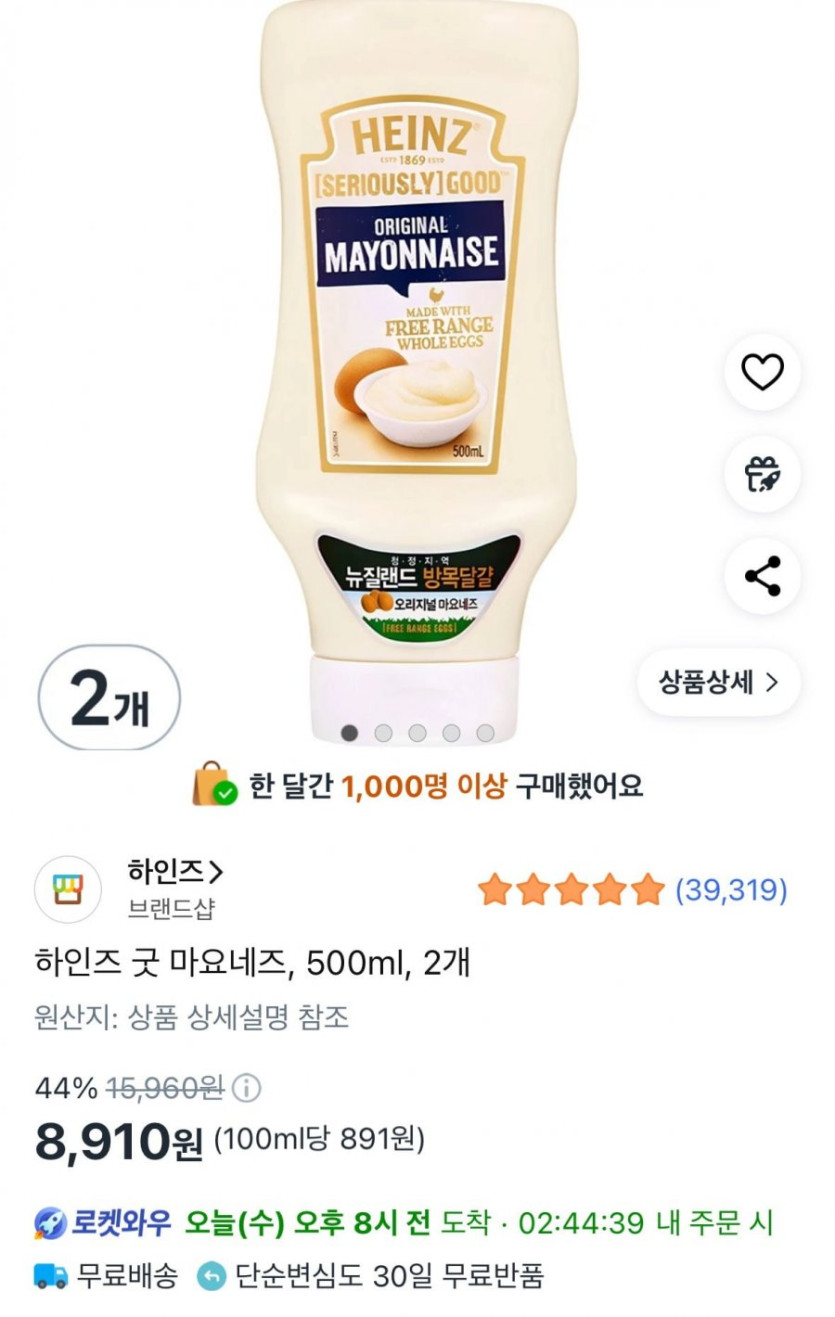The height and width of the screenshot is (1317, 835).
Task: Click the first carousel dot indicator
Action: pyautogui.click(x=349, y=732)
